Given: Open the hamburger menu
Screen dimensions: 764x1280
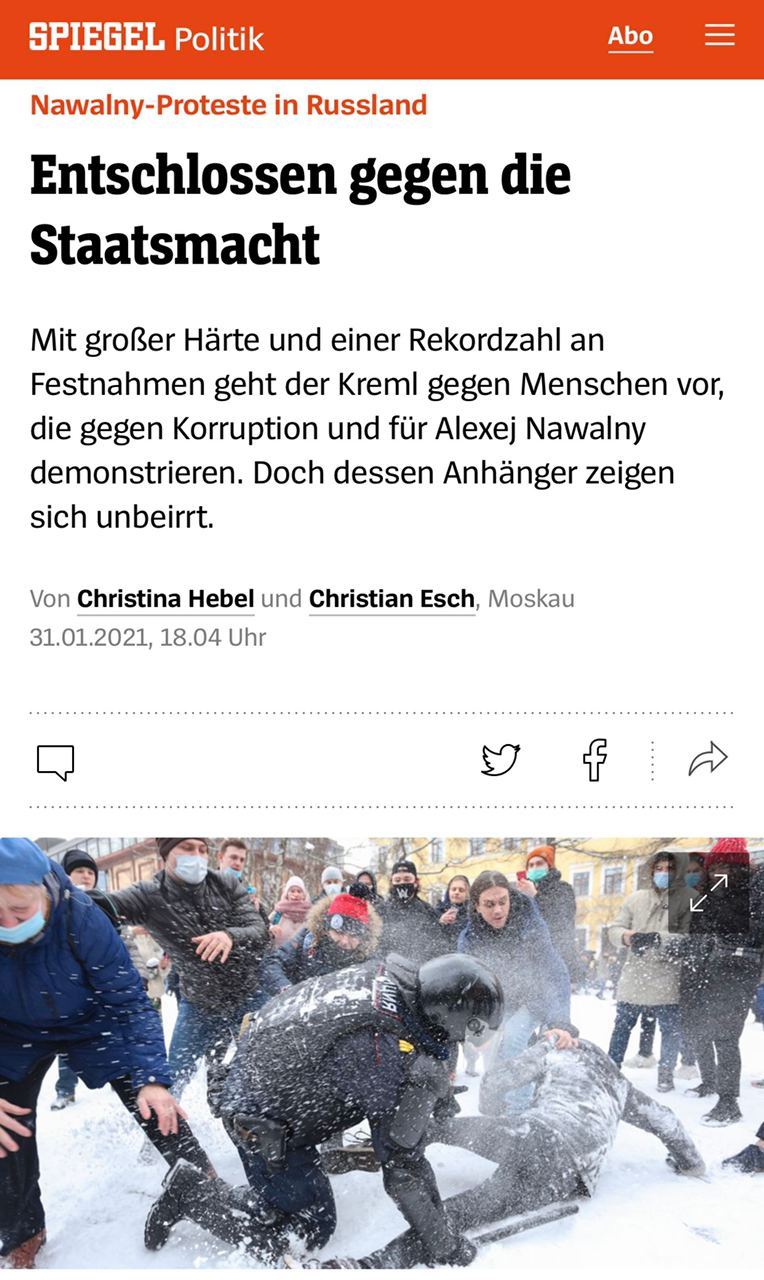Looking at the screenshot, I should coord(719,36).
